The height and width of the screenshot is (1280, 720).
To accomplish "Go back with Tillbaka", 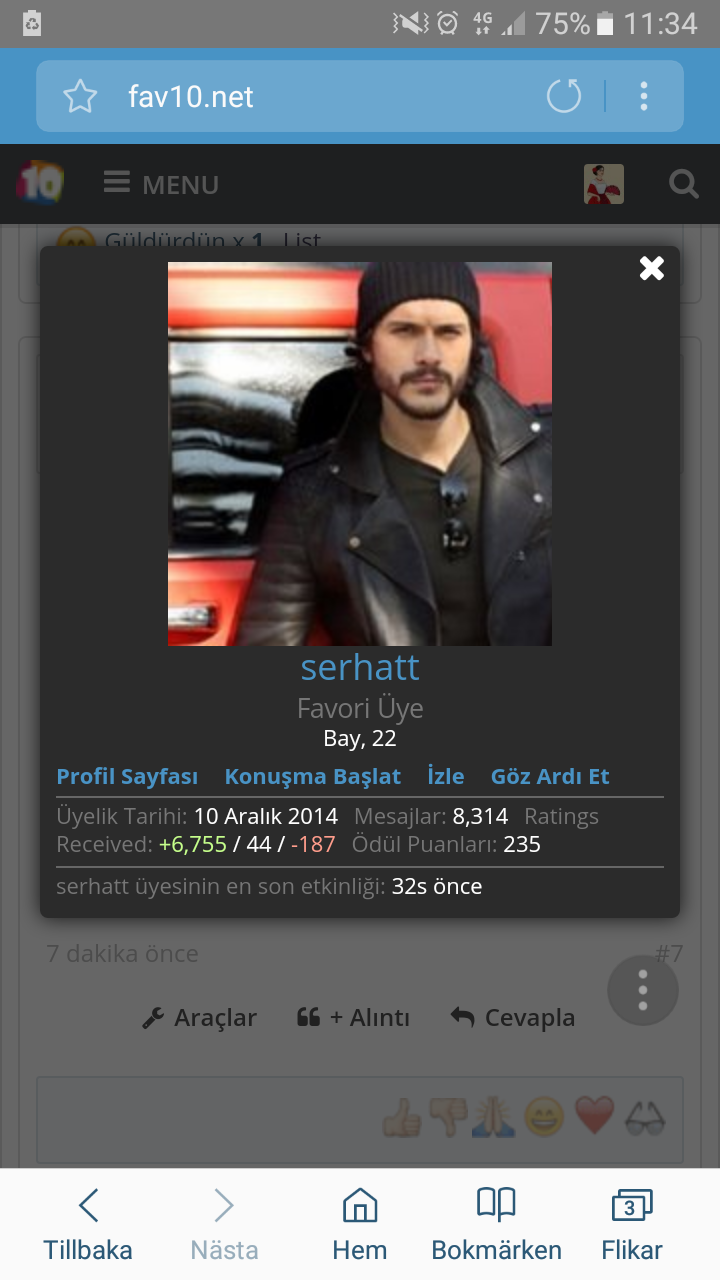I will point(88,1224).
